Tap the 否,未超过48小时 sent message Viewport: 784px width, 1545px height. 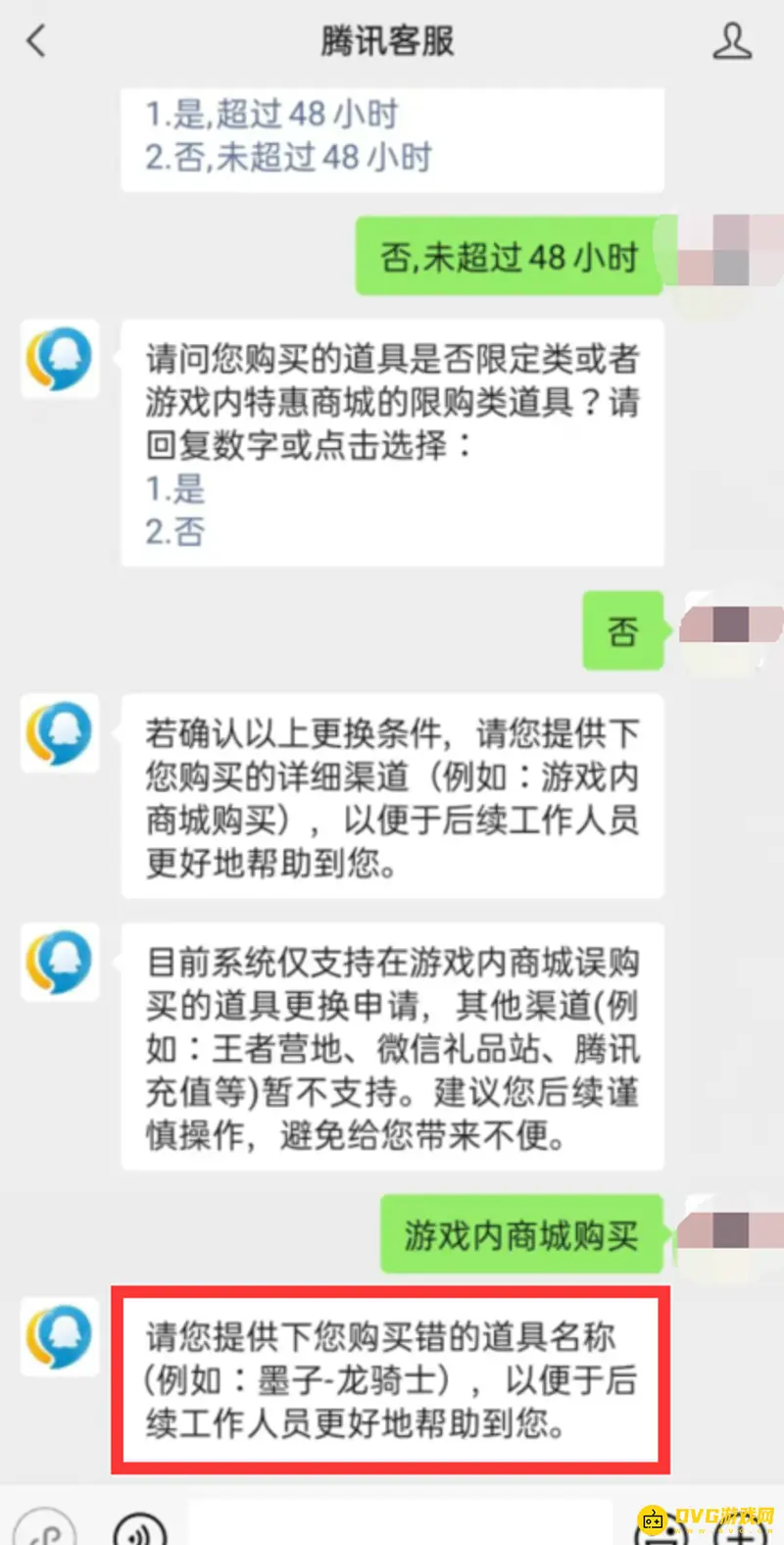coord(509,255)
